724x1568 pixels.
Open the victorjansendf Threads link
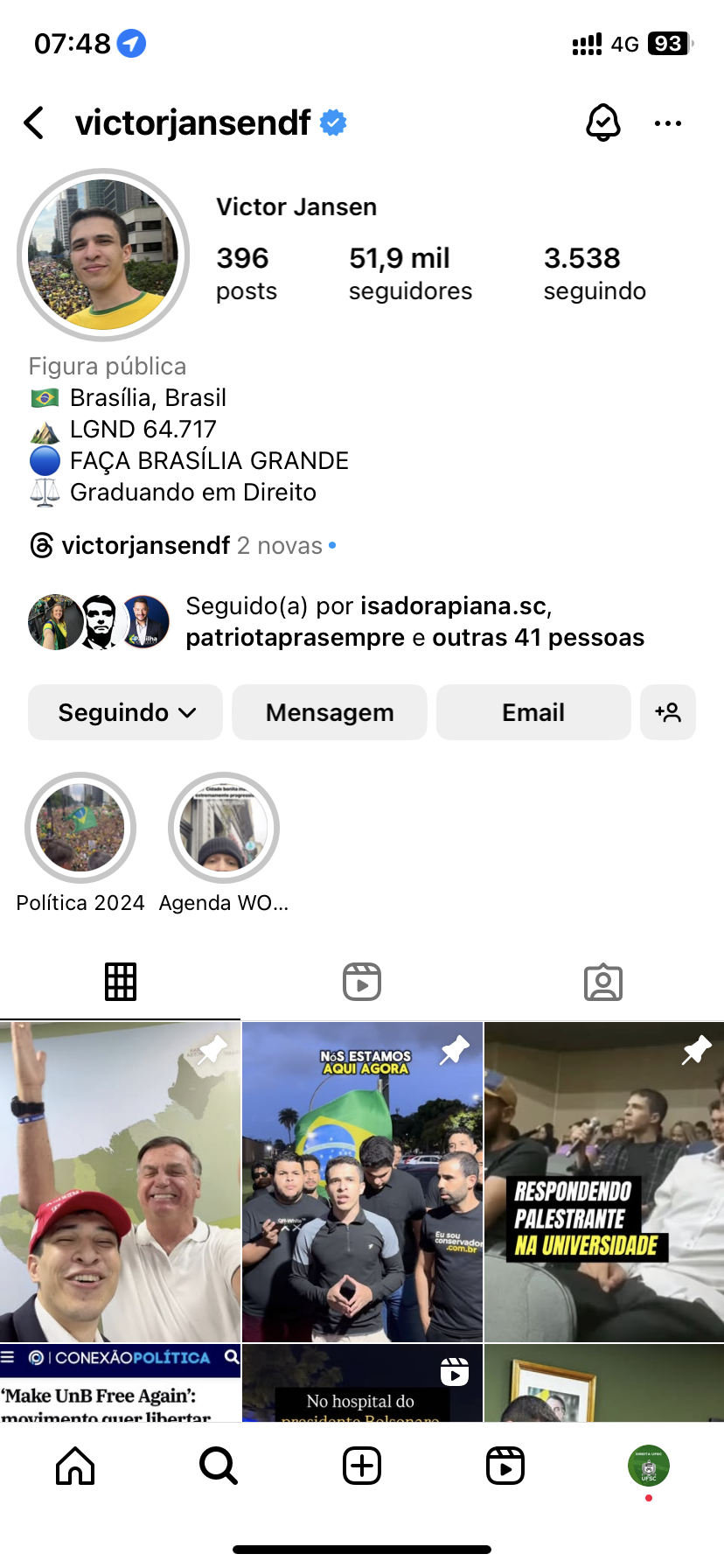[x=145, y=546]
